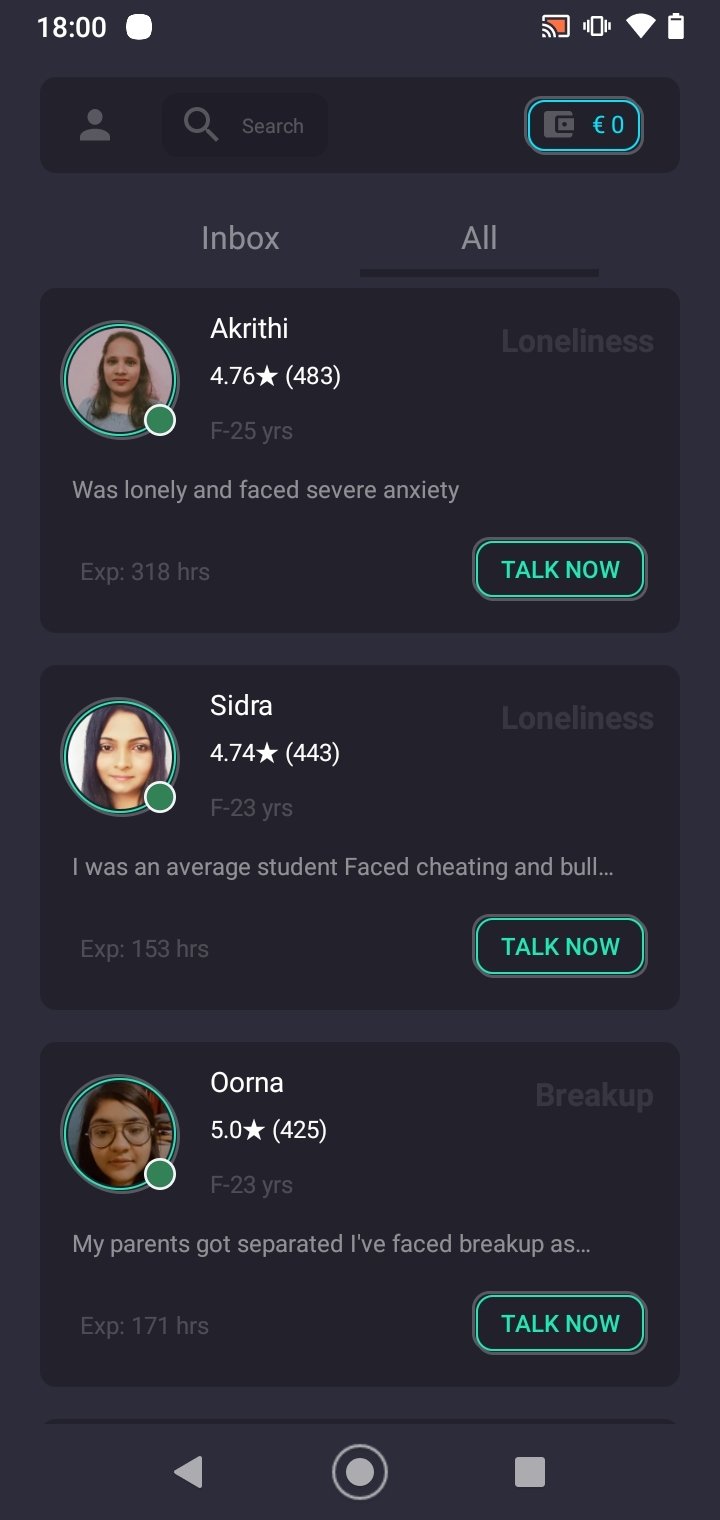Image resolution: width=720 pixels, height=1520 pixels.
Task: Go to the home screen via the home button
Action: coord(360,1472)
